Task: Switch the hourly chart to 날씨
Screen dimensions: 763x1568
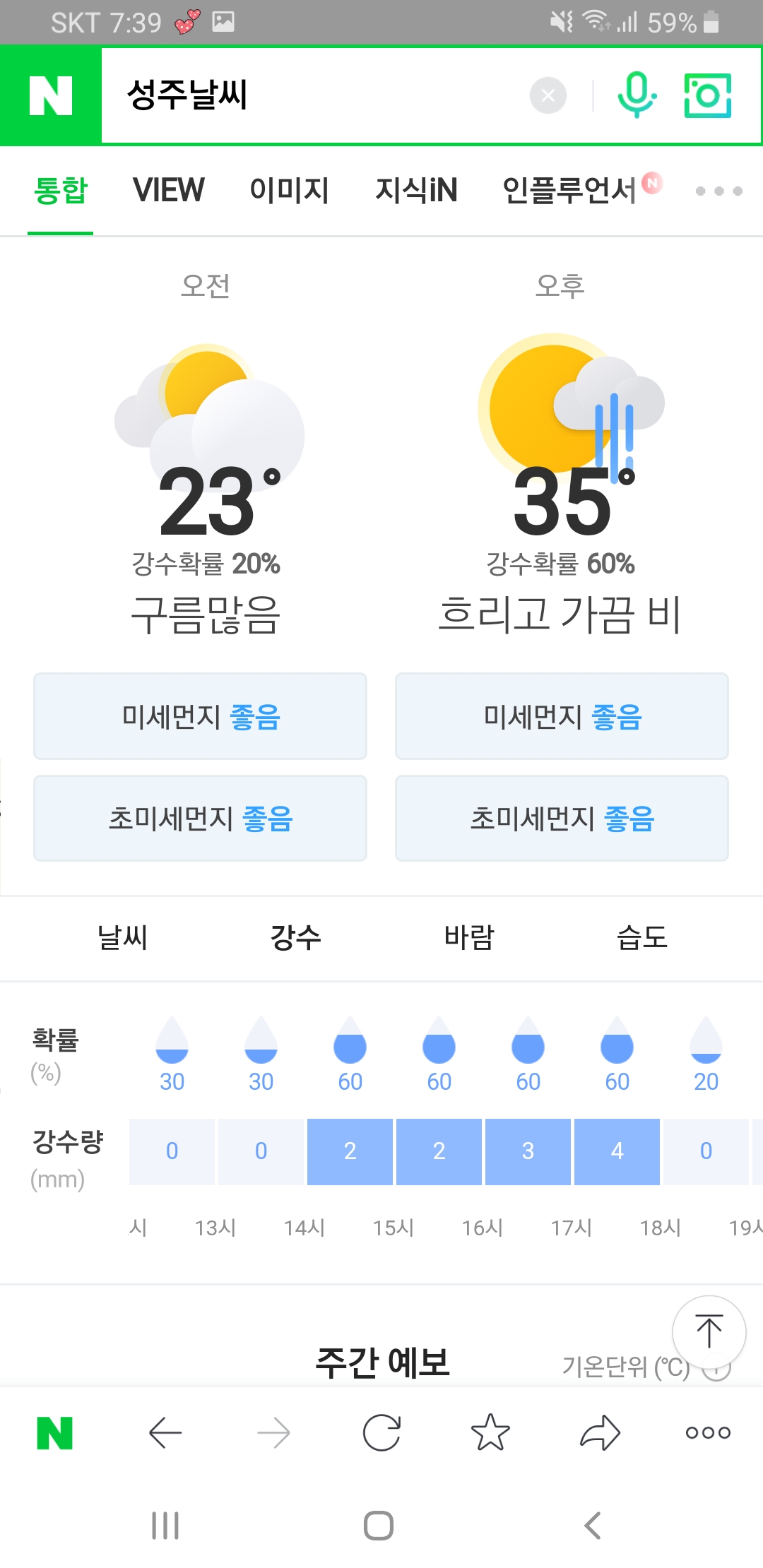Action: point(122,937)
